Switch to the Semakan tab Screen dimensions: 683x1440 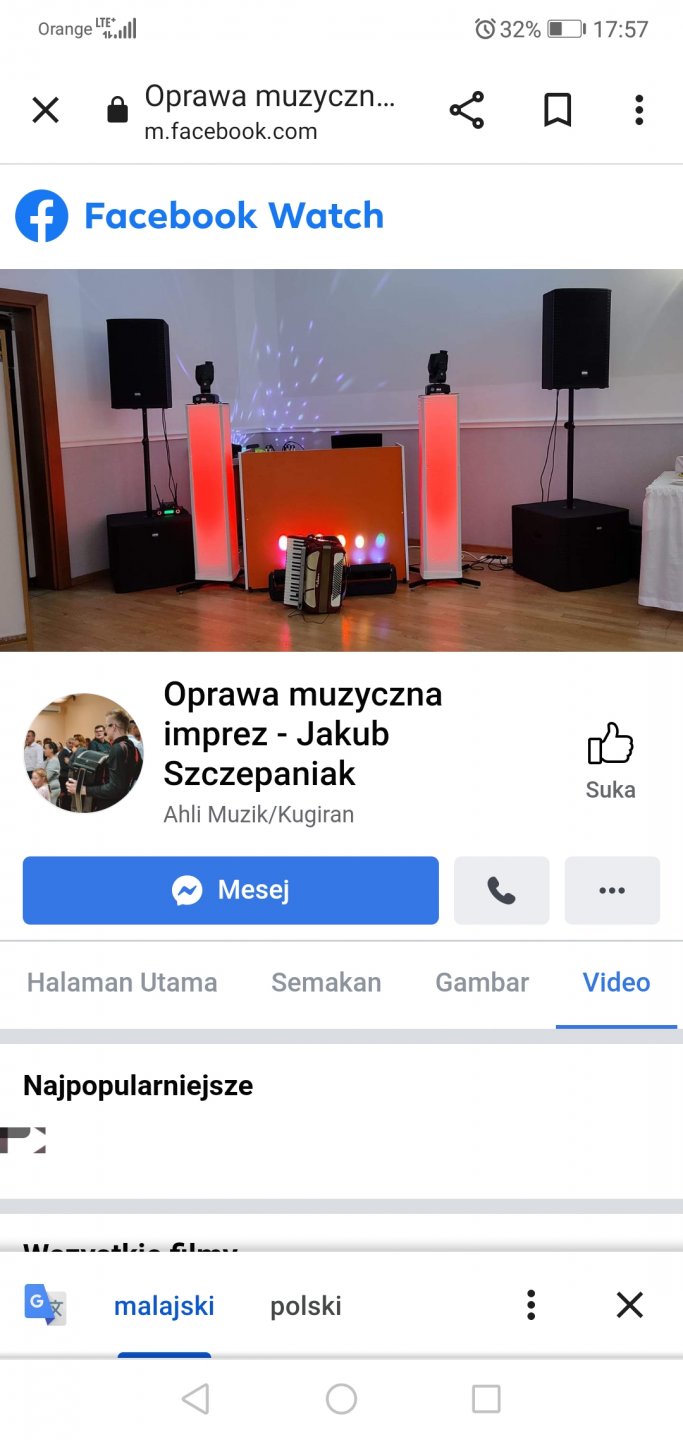pyautogui.click(x=326, y=982)
